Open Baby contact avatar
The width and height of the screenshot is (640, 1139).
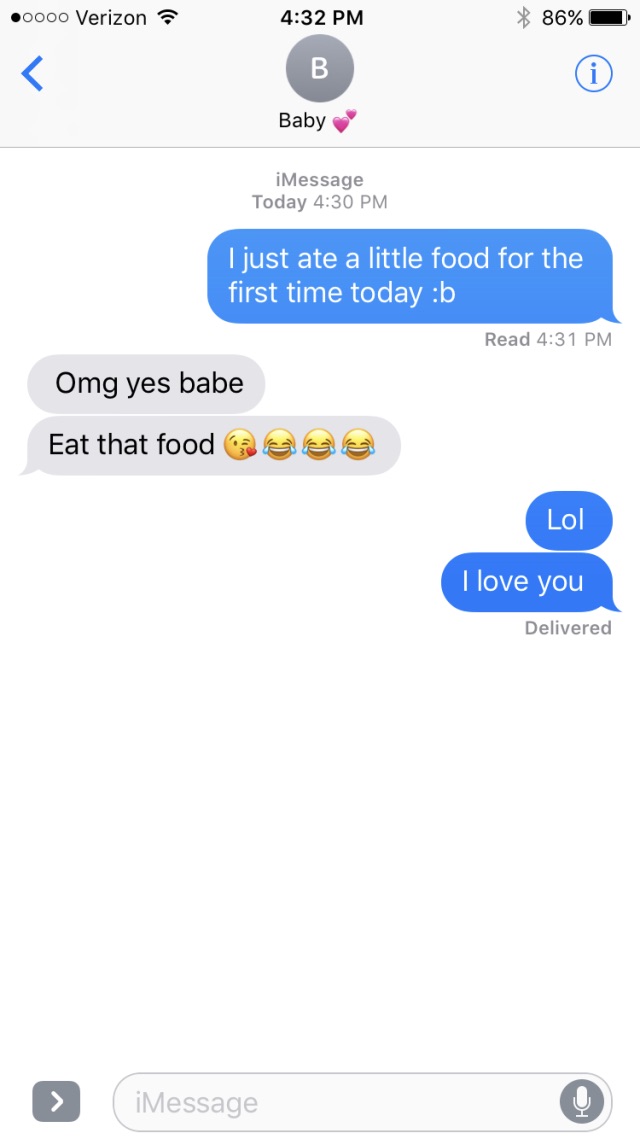tap(319, 69)
